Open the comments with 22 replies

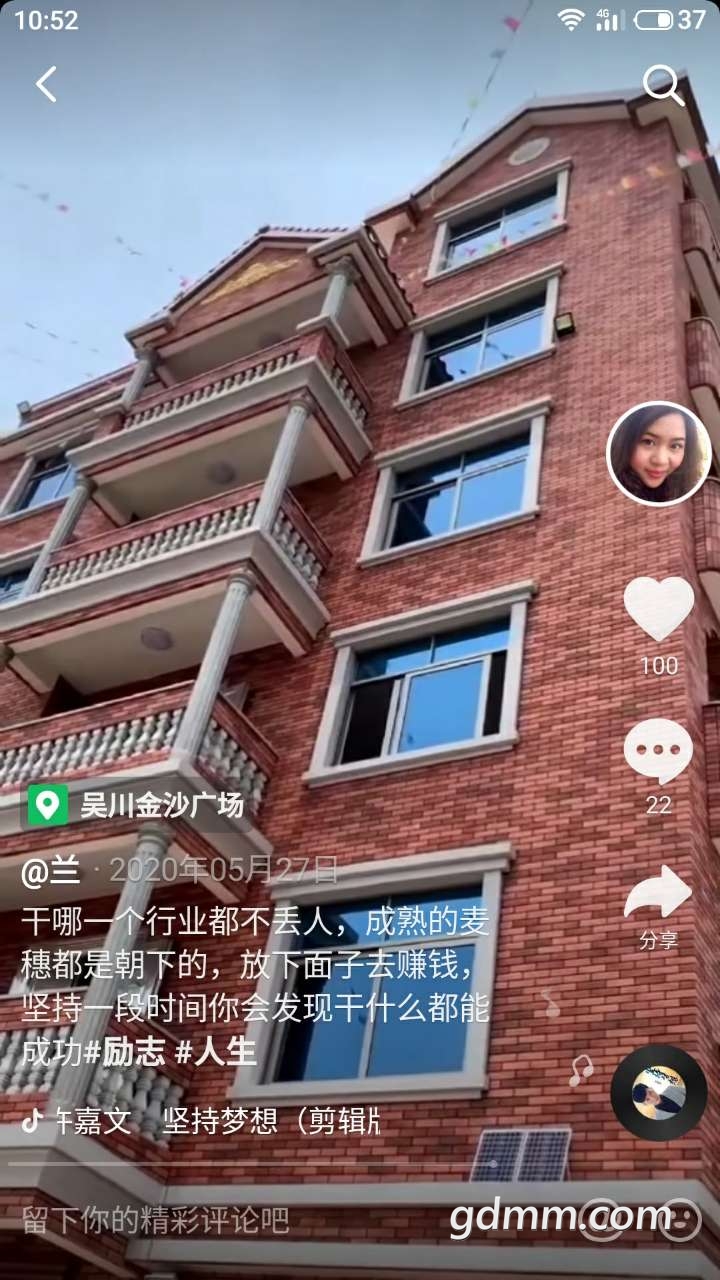coord(658,752)
